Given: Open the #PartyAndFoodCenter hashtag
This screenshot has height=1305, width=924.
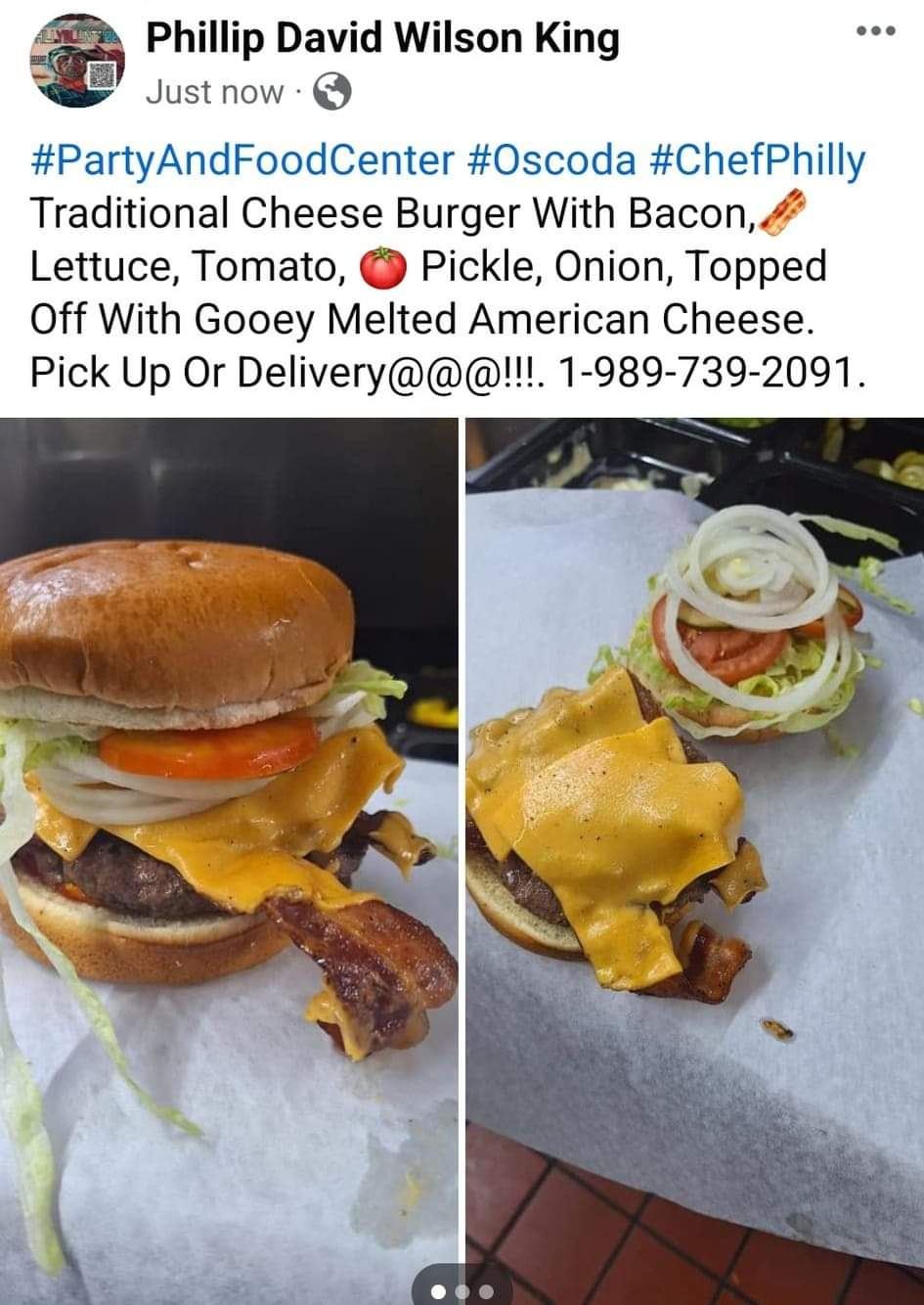Looking at the screenshot, I should (243, 160).
